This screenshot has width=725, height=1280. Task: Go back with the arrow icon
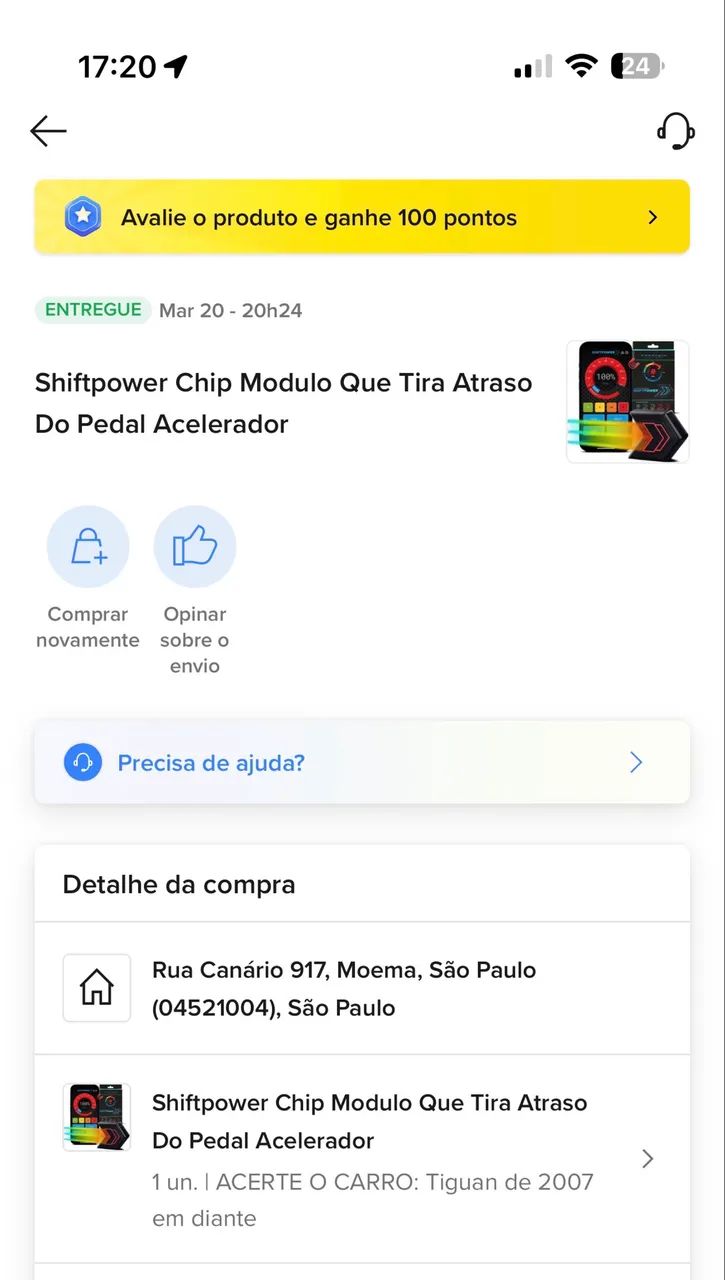48,131
